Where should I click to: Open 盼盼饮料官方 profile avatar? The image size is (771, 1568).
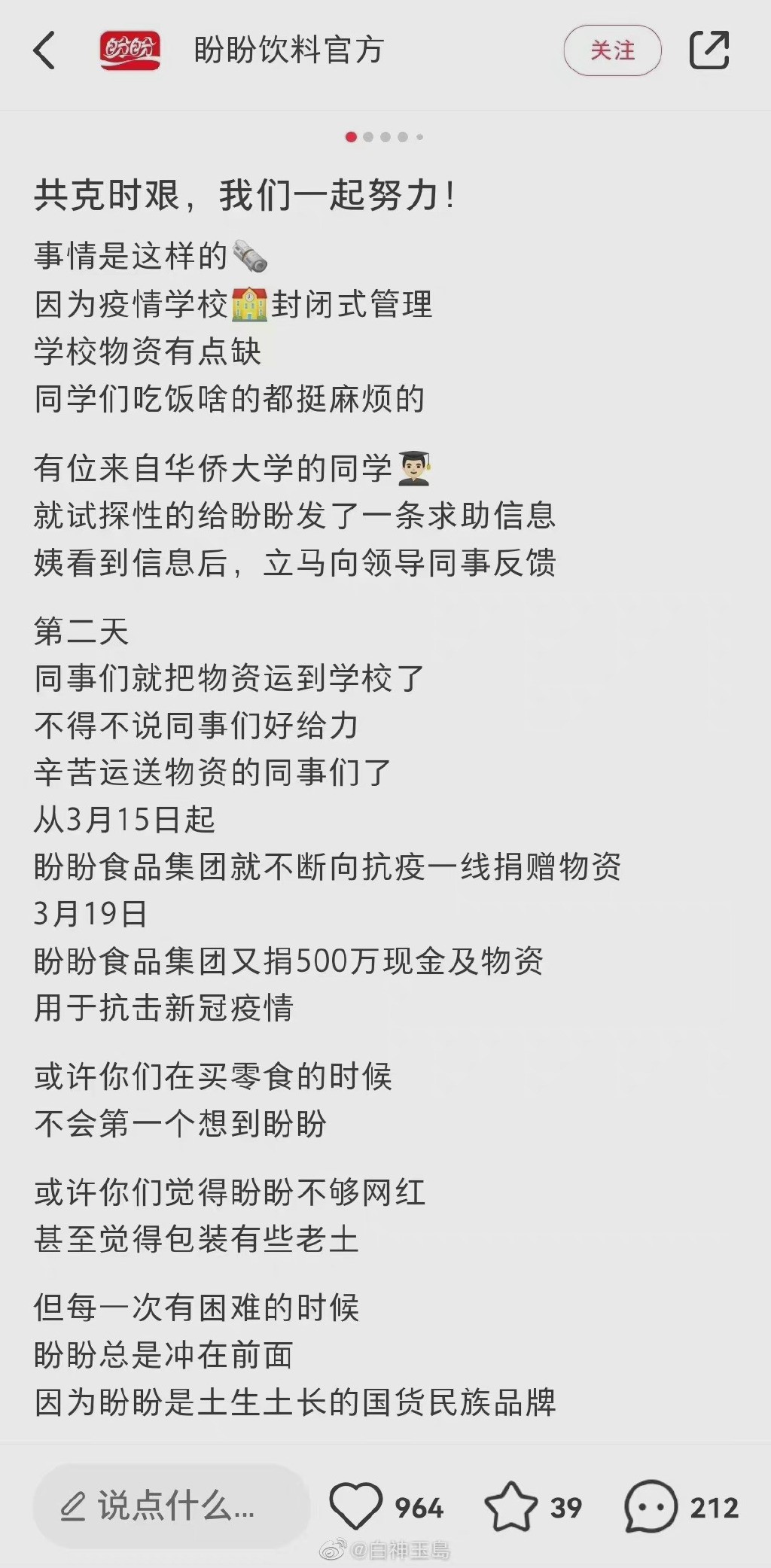(x=130, y=50)
